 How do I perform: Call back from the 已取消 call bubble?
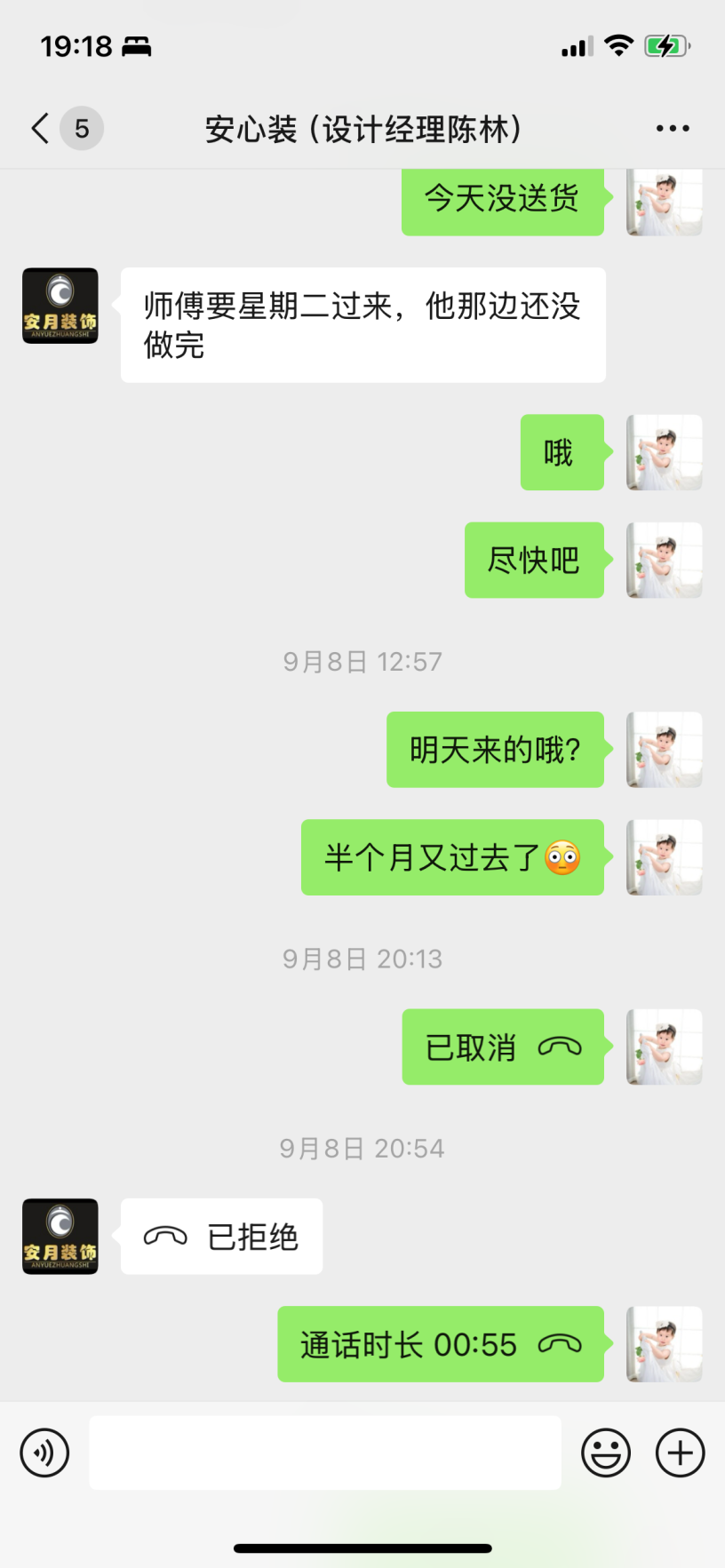point(503,1047)
